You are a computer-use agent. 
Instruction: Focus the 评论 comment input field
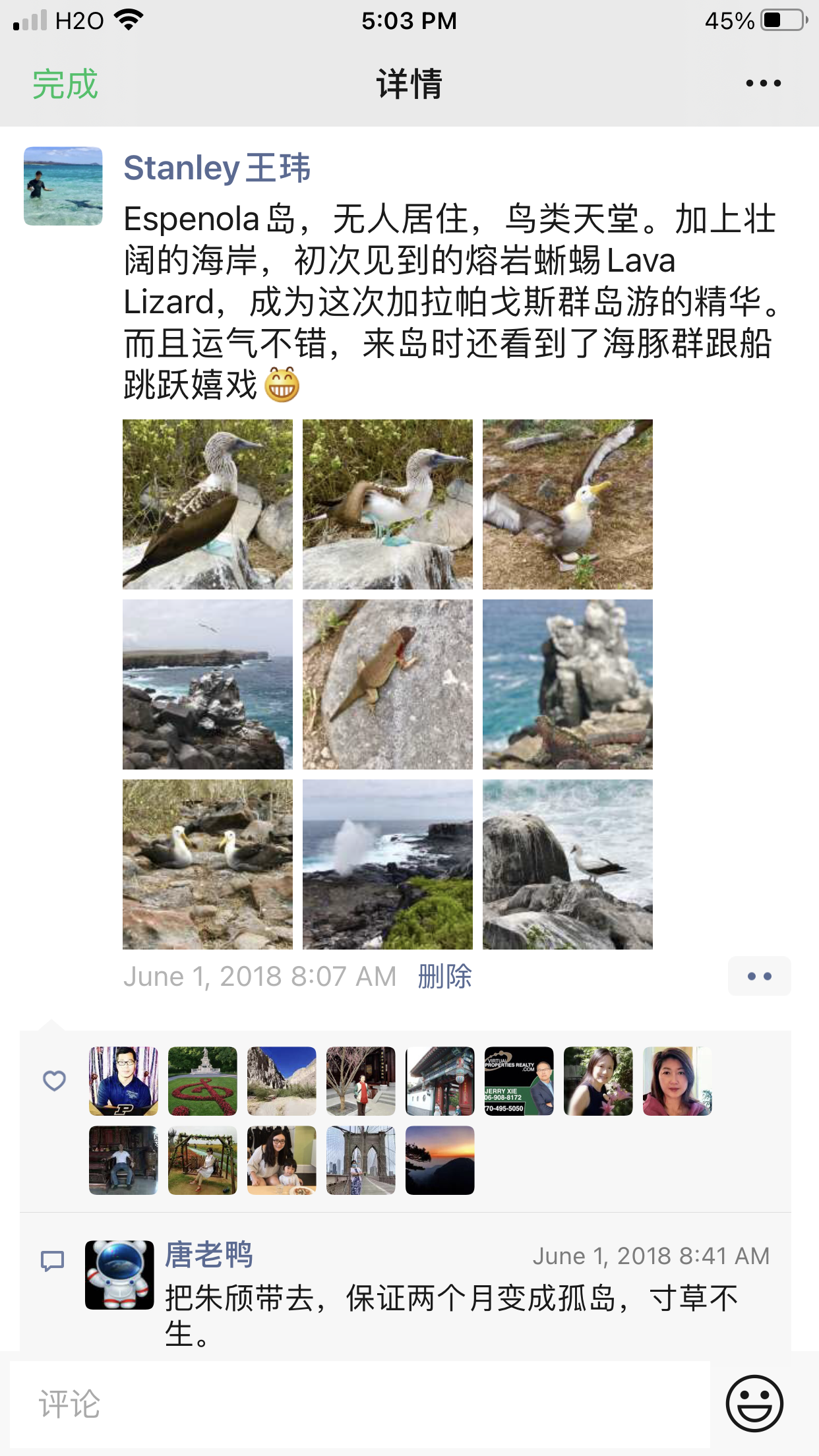(x=359, y=1405)
